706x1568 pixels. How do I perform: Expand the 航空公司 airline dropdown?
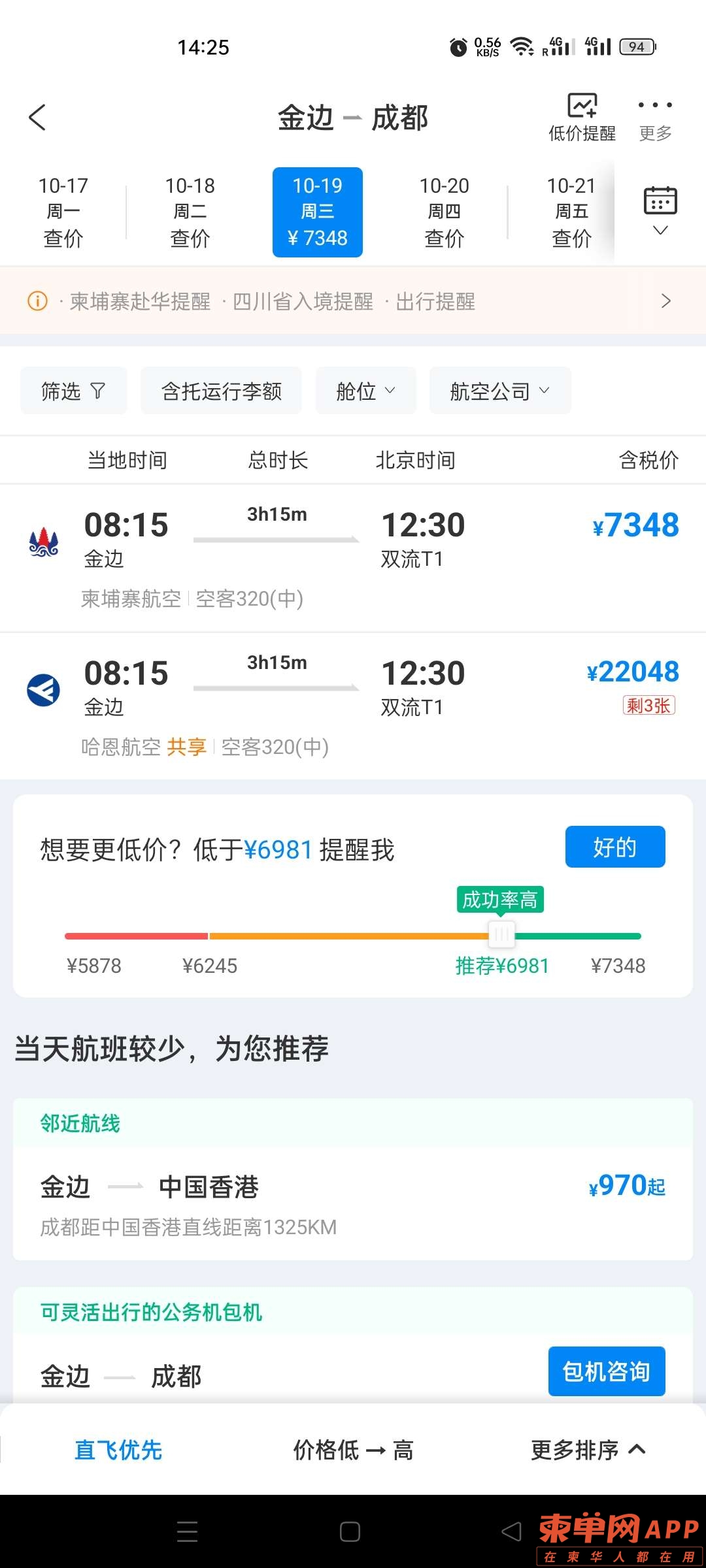(500, 391)
